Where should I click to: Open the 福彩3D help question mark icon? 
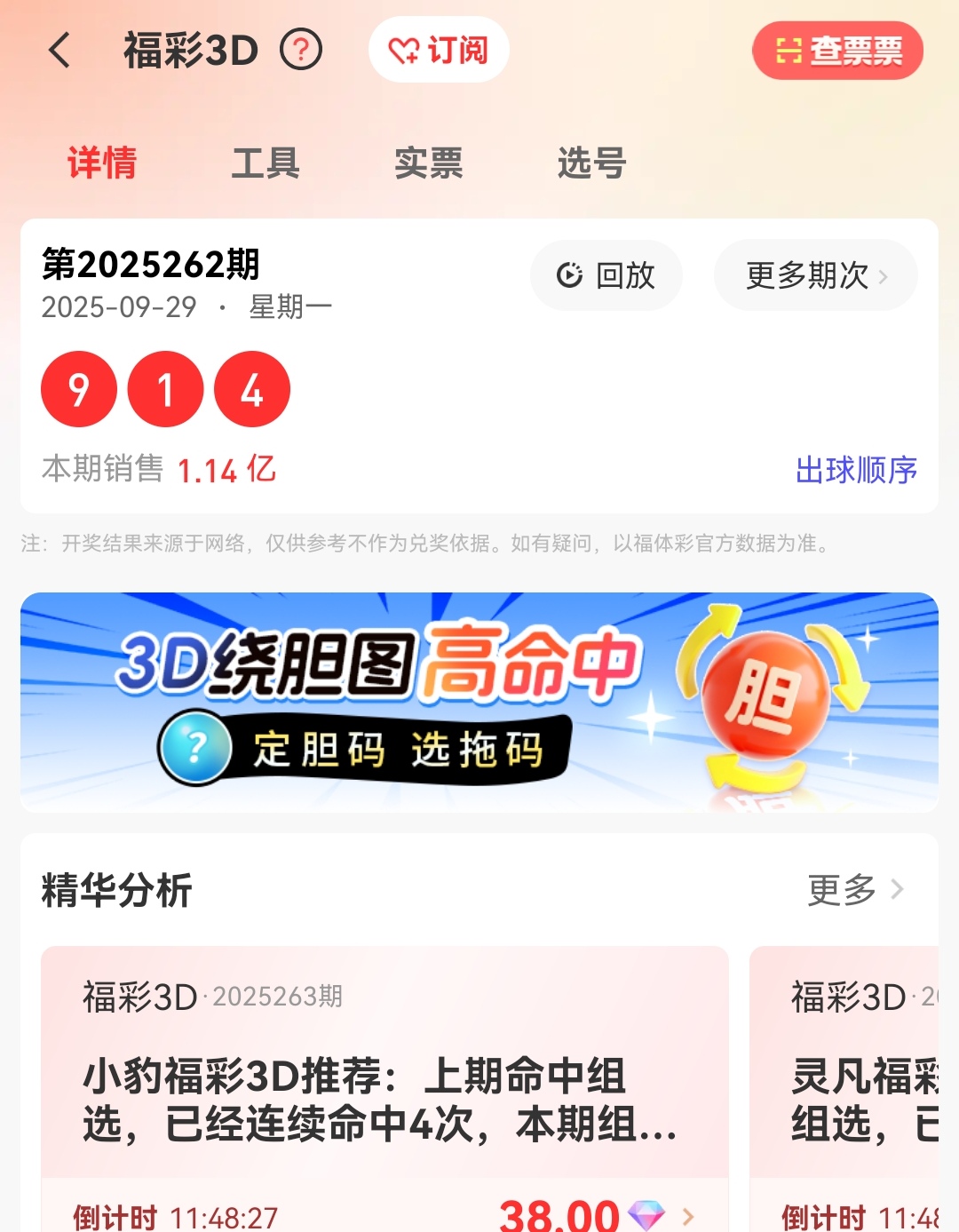[302, 51]
